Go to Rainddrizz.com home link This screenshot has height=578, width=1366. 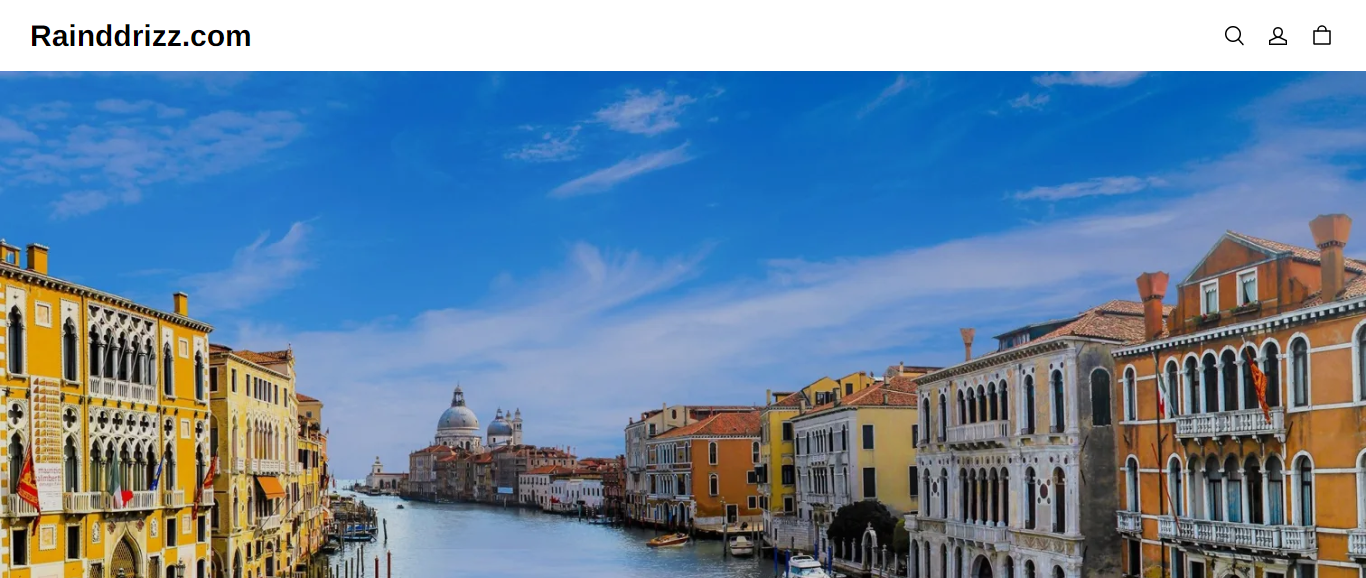click(x=141, y=36)
